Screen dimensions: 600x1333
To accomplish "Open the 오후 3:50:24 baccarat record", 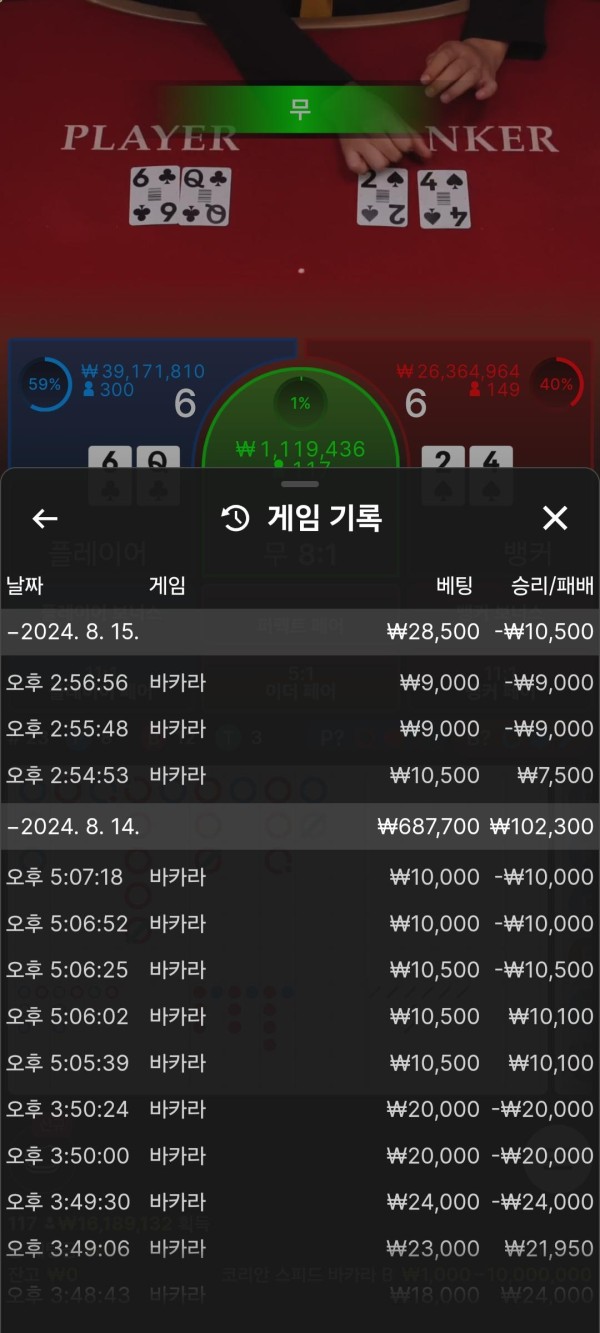I will (300, 1109).
